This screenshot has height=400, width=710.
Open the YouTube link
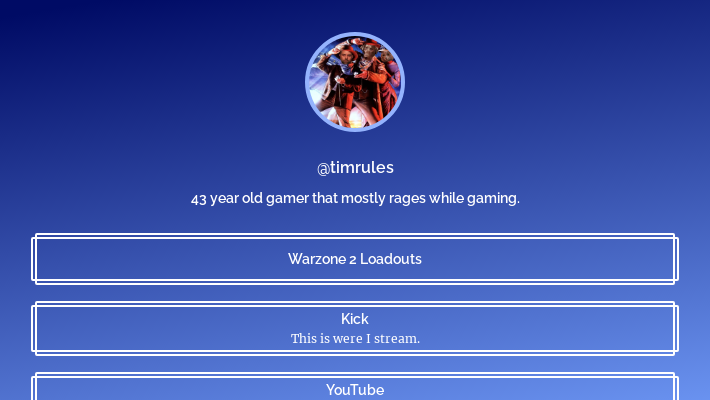[x=355, y=389]
